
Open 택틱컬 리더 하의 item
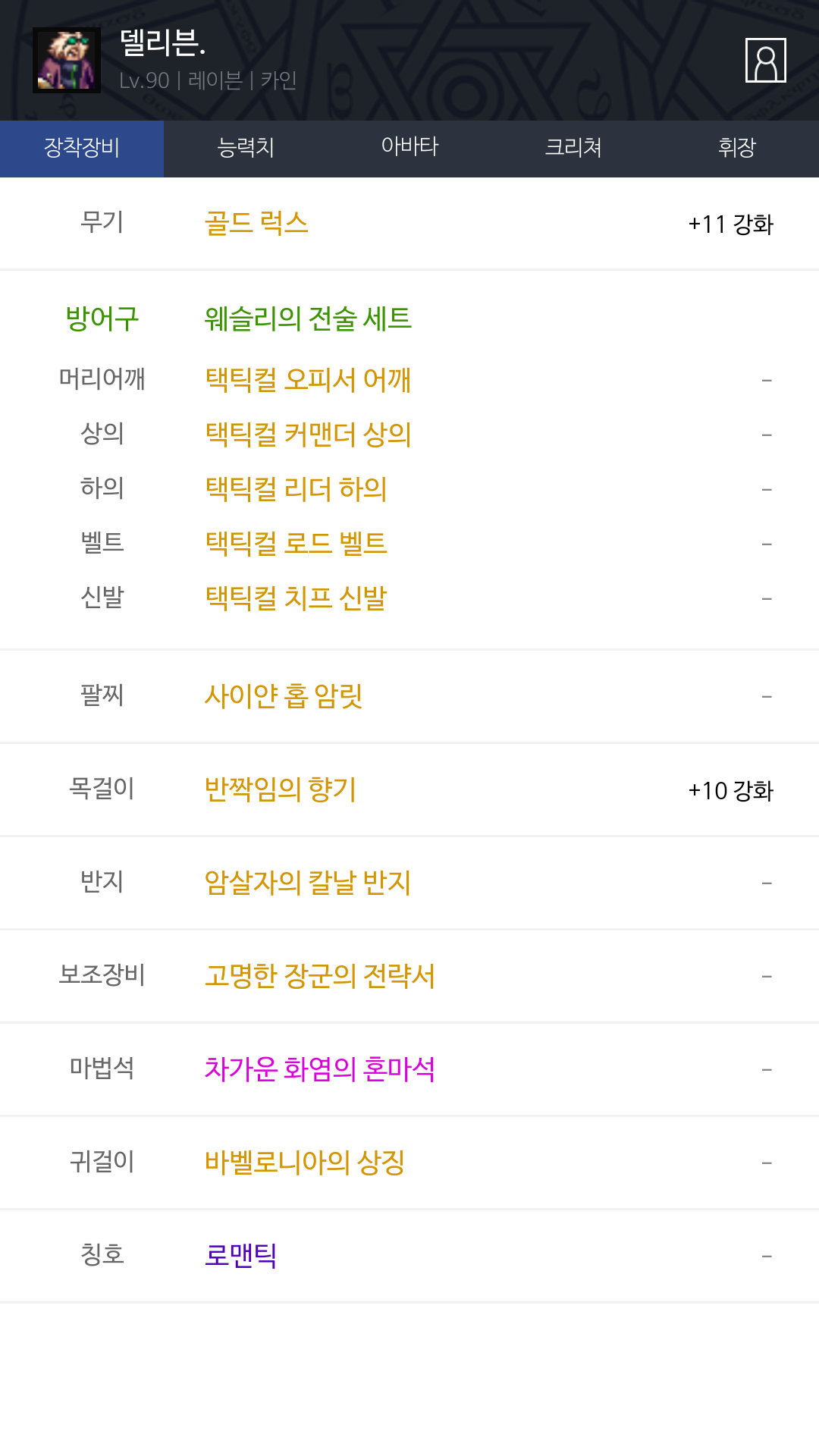(x=296, y=489)
